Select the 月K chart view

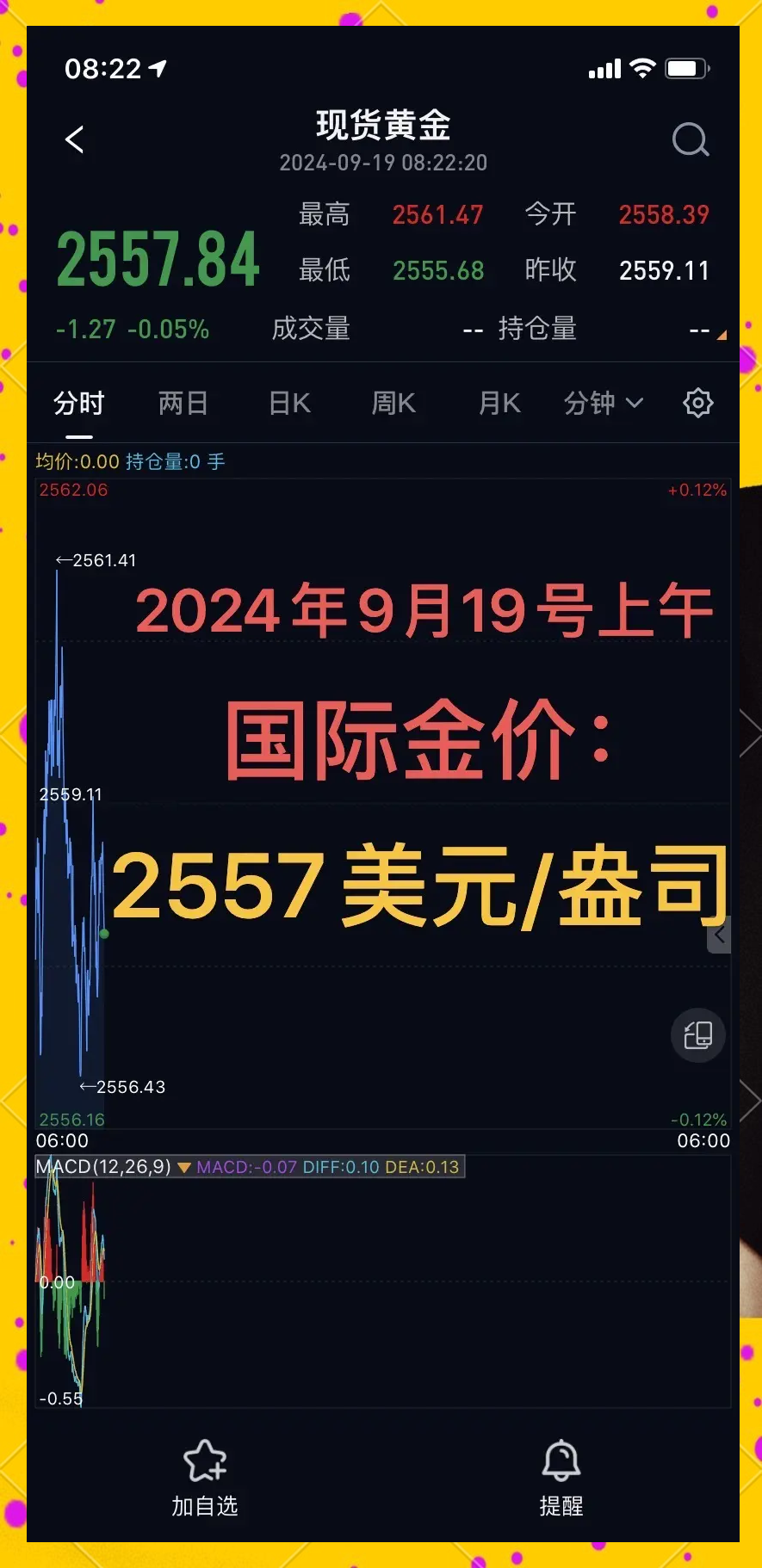(x=499, y=402)
